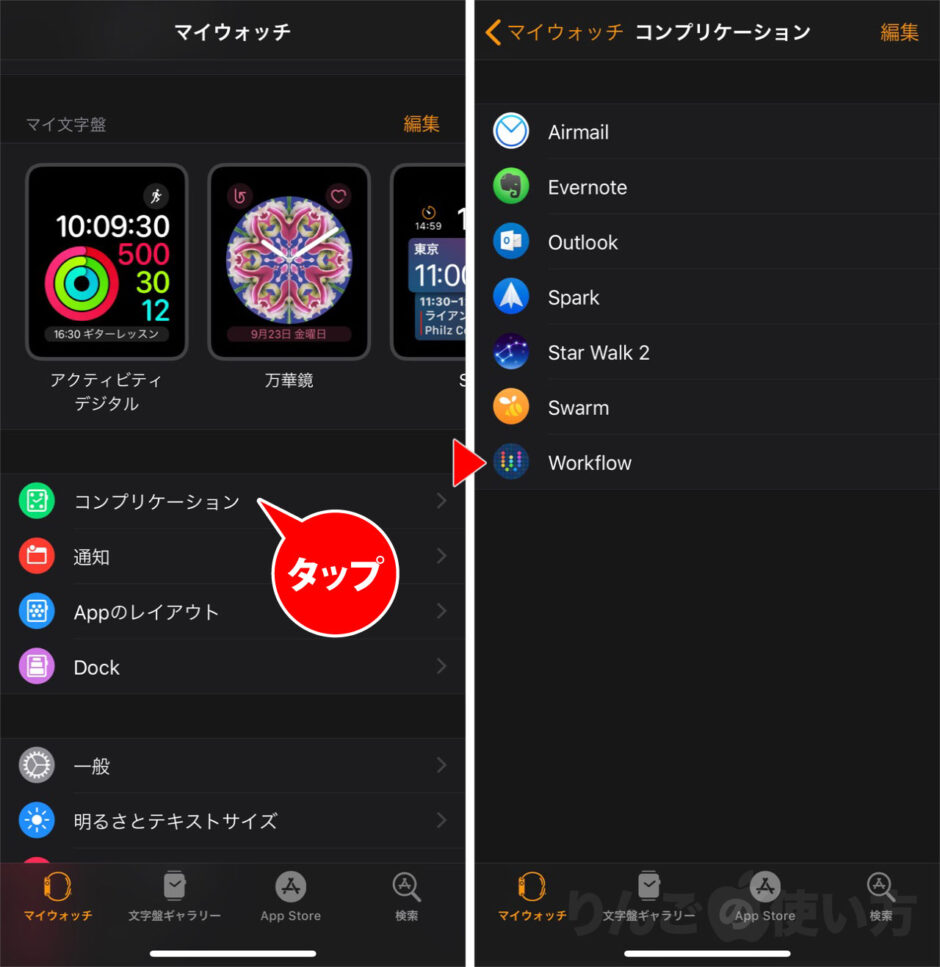
Task: Expand the コンプリケーション row chevron
Action: point(441,502)
